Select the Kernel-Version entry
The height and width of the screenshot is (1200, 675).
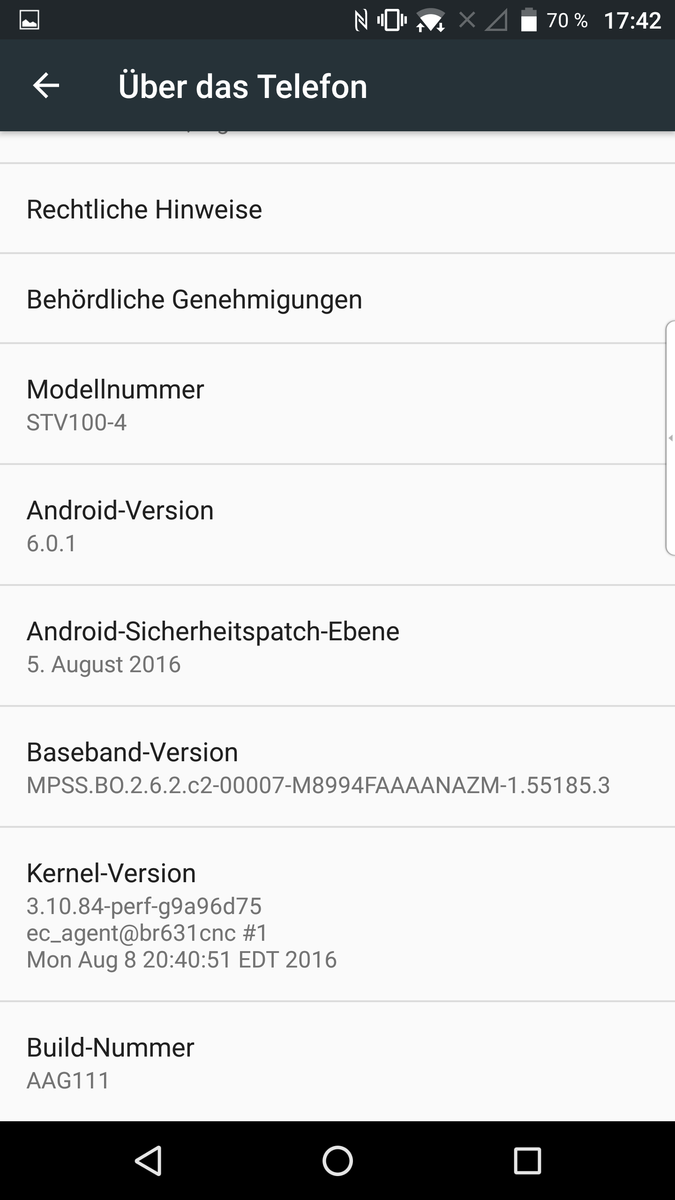(337, 915)
